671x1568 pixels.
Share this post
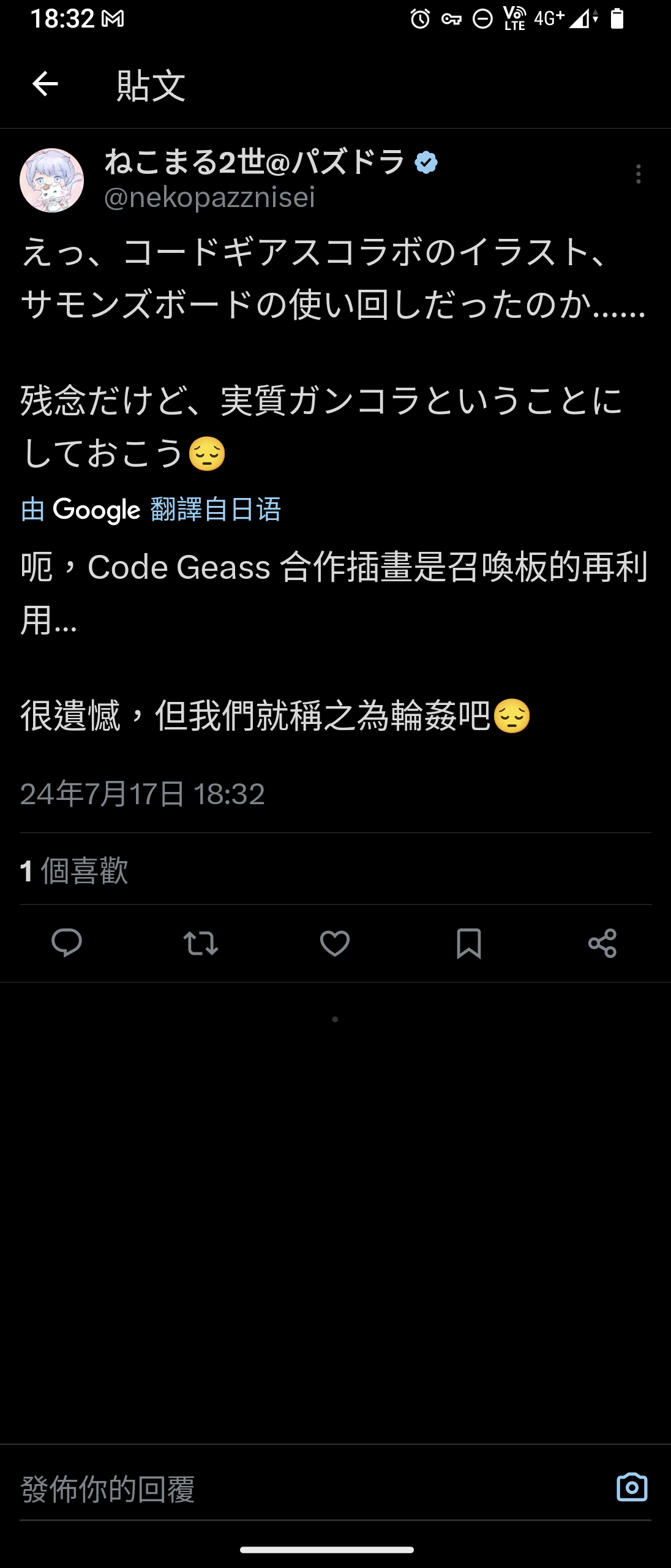coord(602,943)
